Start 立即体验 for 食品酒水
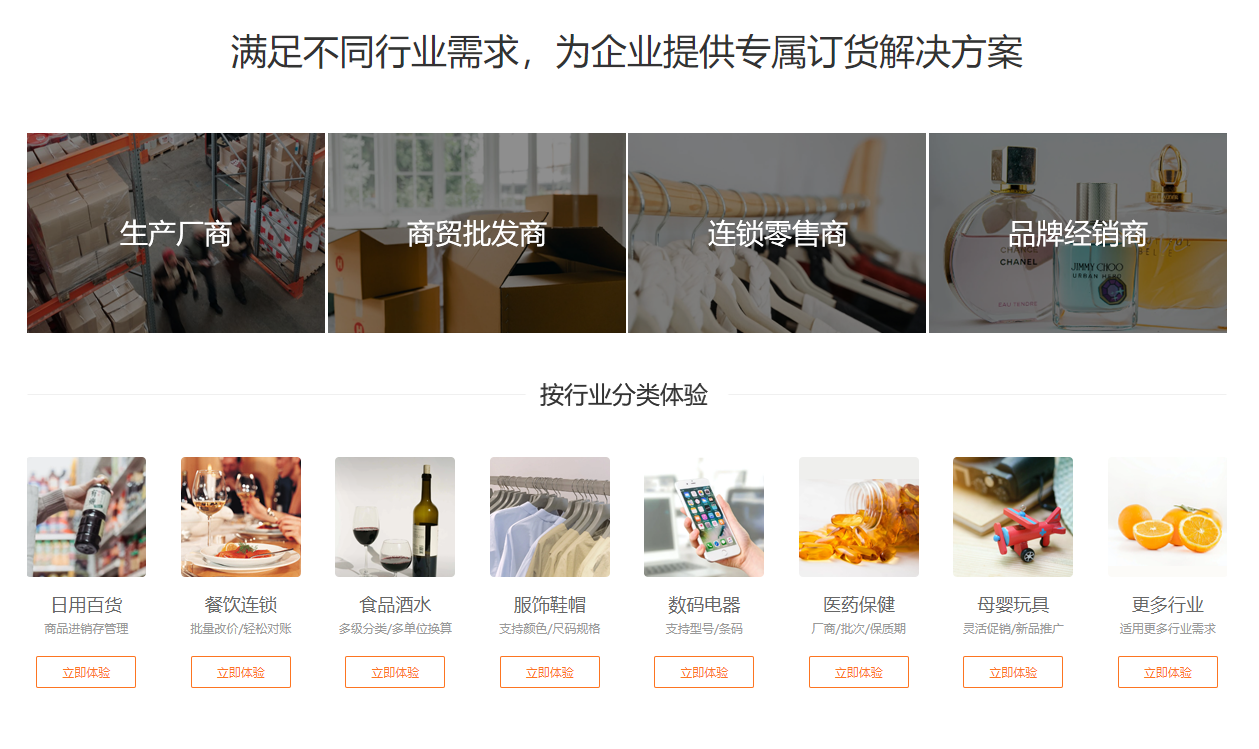The width and height of the screenshot is (1259, 749). coord(395,672)
